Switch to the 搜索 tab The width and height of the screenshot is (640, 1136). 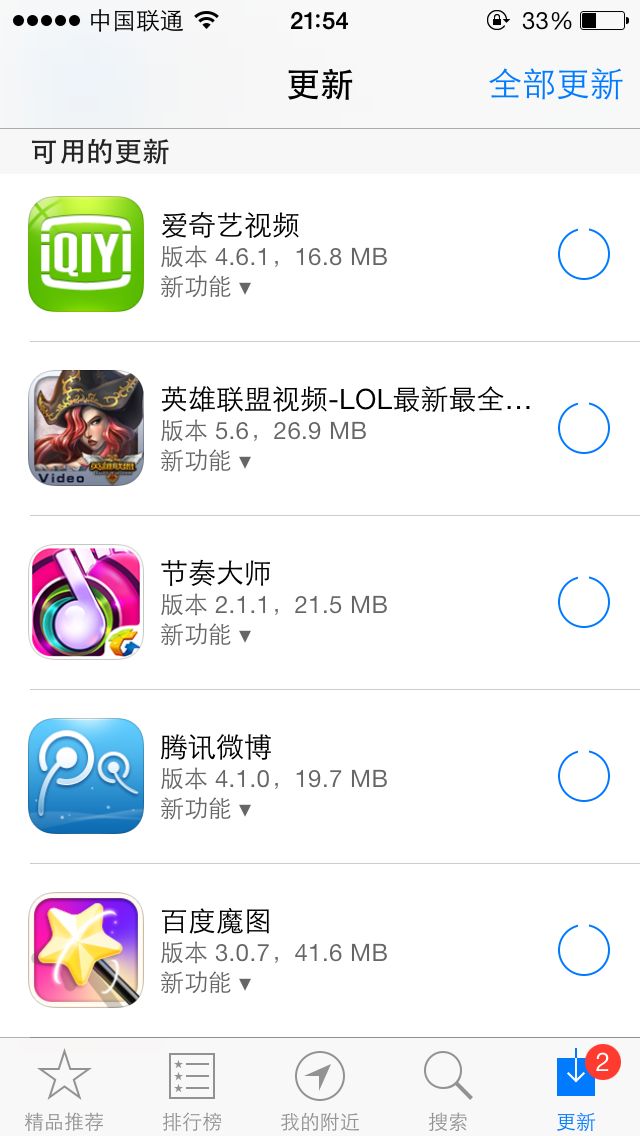point(448,1088)
